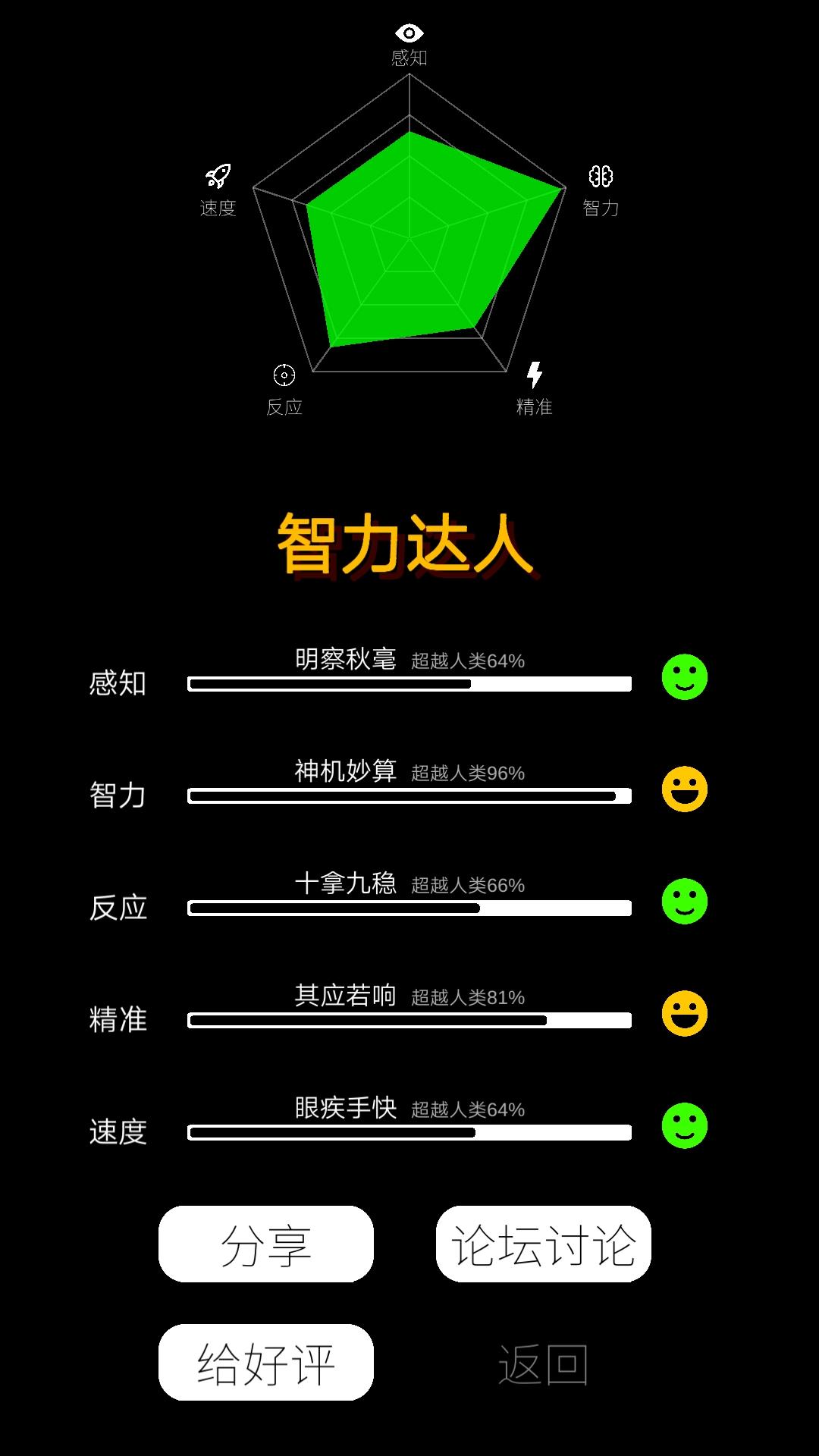Click the rocket icon beside 速度
The width and height of the screenshot is (819, 1456).
[217, 176]
